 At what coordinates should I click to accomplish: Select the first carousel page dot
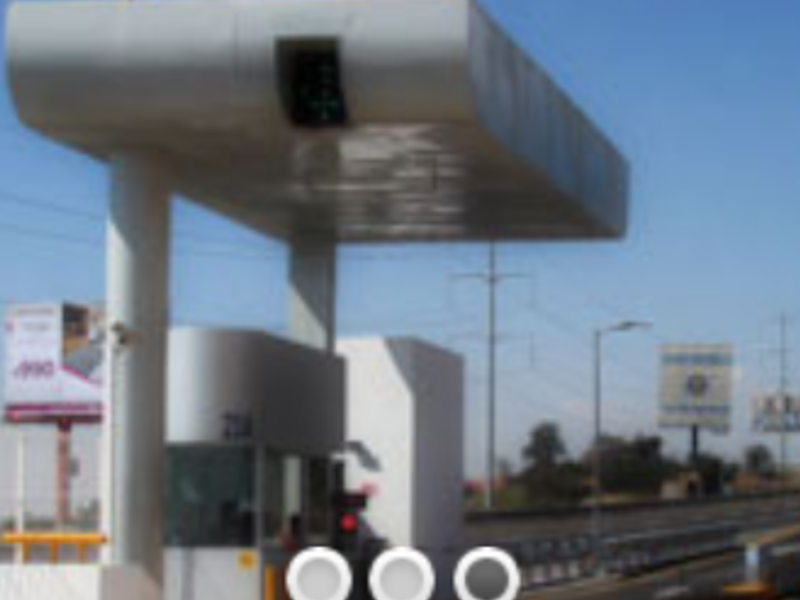pyautogui.click(x=319, y=578)
